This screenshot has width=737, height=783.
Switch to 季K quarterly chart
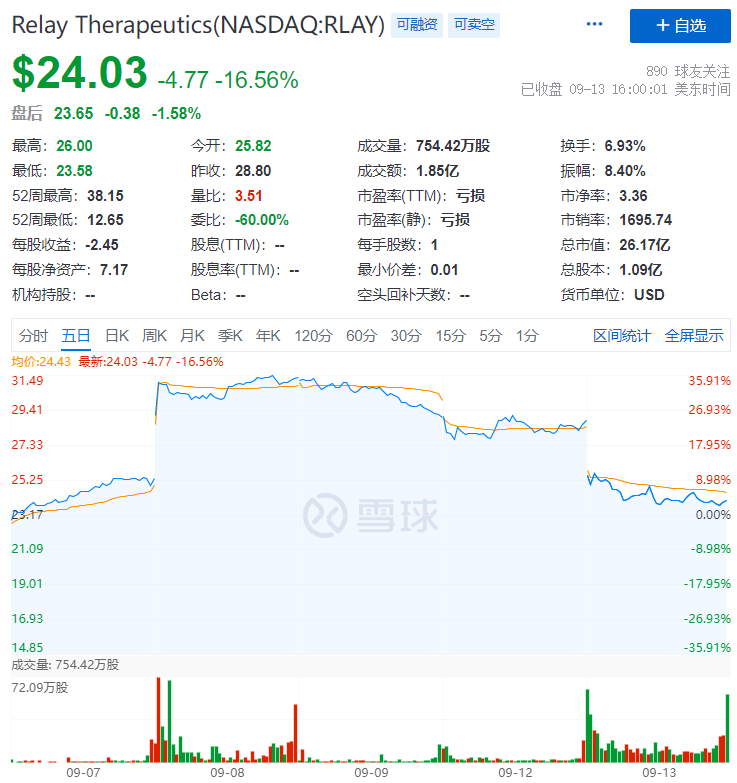coord(231,335)
